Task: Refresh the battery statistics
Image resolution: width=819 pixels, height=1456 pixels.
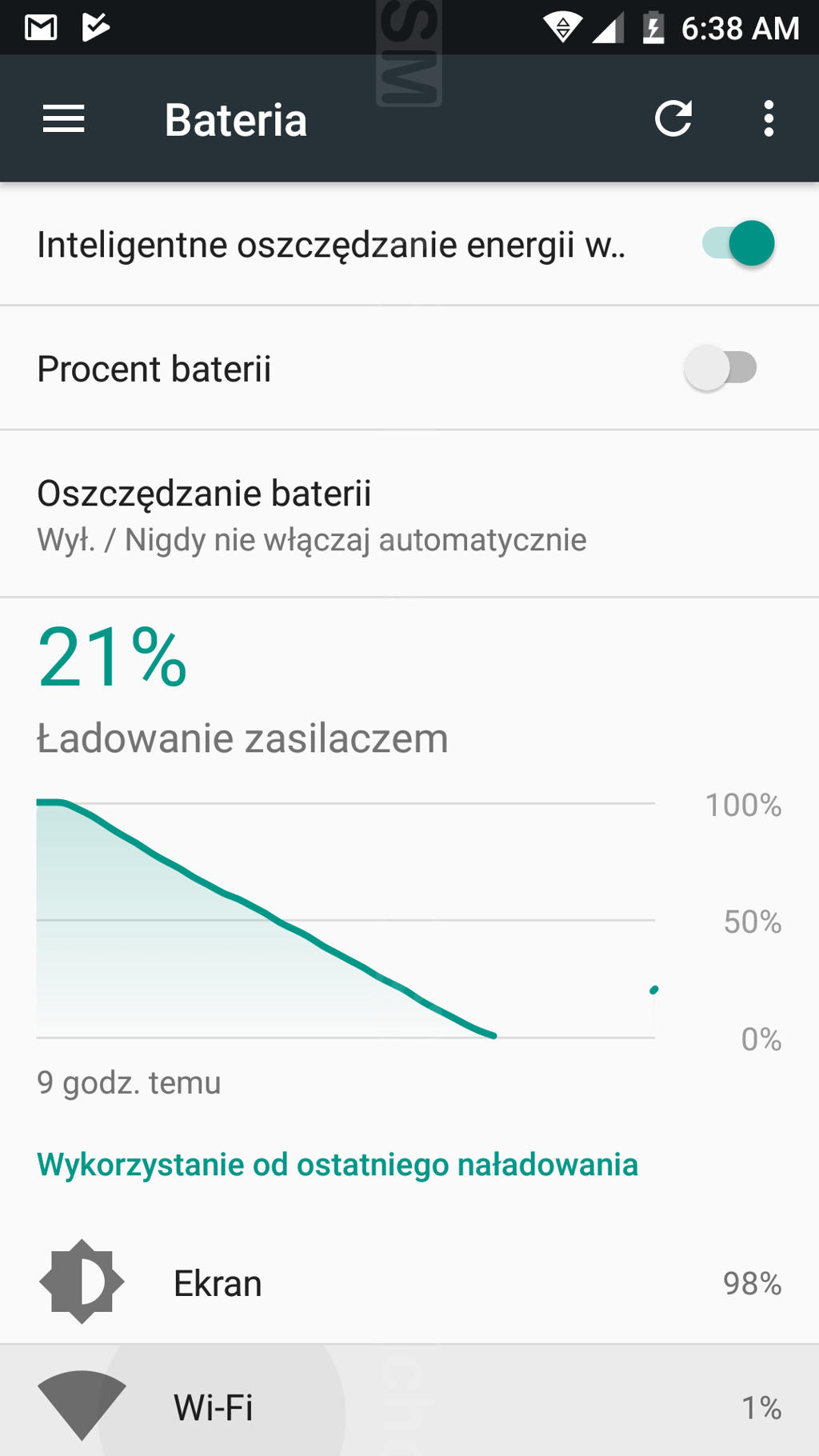Action: click(673, 119)
